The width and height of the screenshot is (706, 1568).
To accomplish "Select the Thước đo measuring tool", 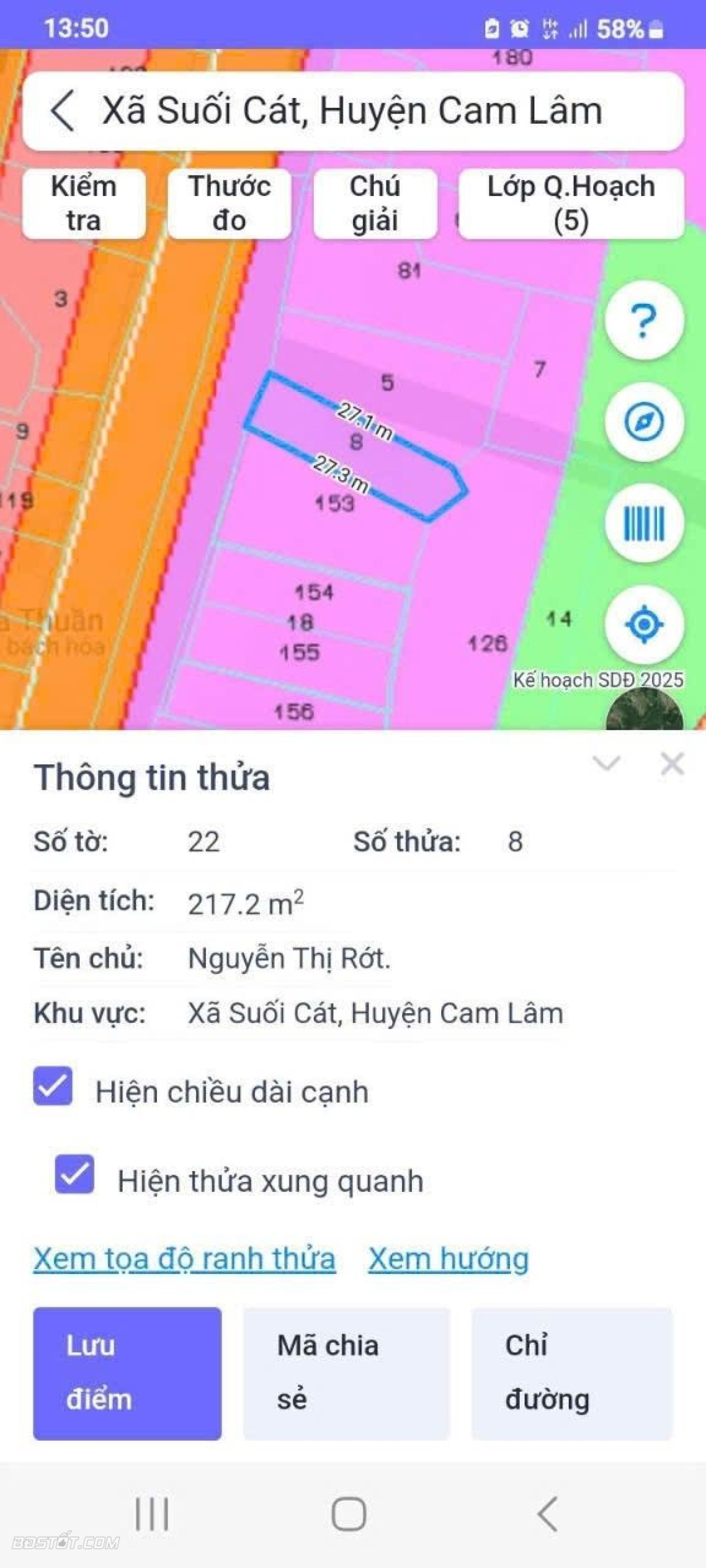I will point(229,203).
